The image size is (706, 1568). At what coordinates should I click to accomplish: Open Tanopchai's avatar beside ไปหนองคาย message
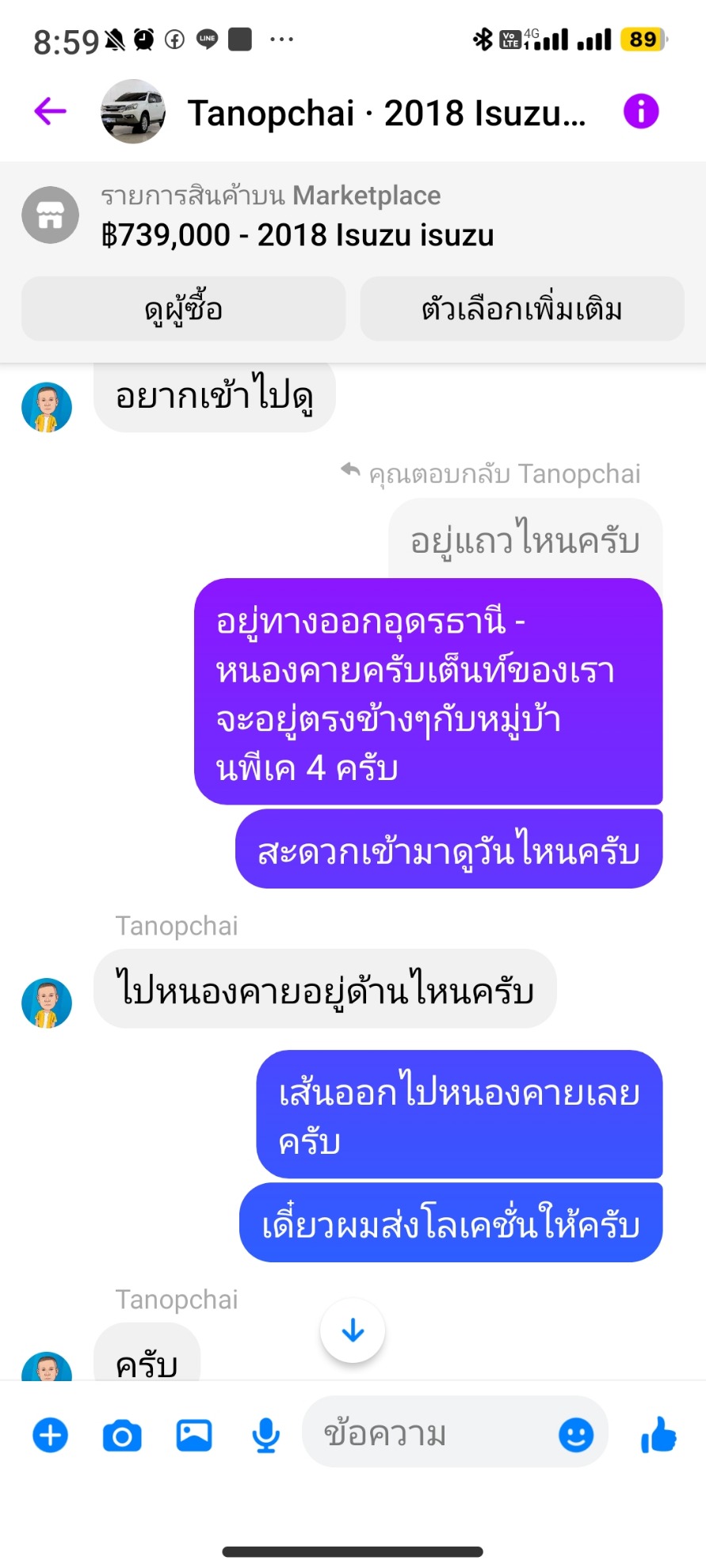(47, 1003)
